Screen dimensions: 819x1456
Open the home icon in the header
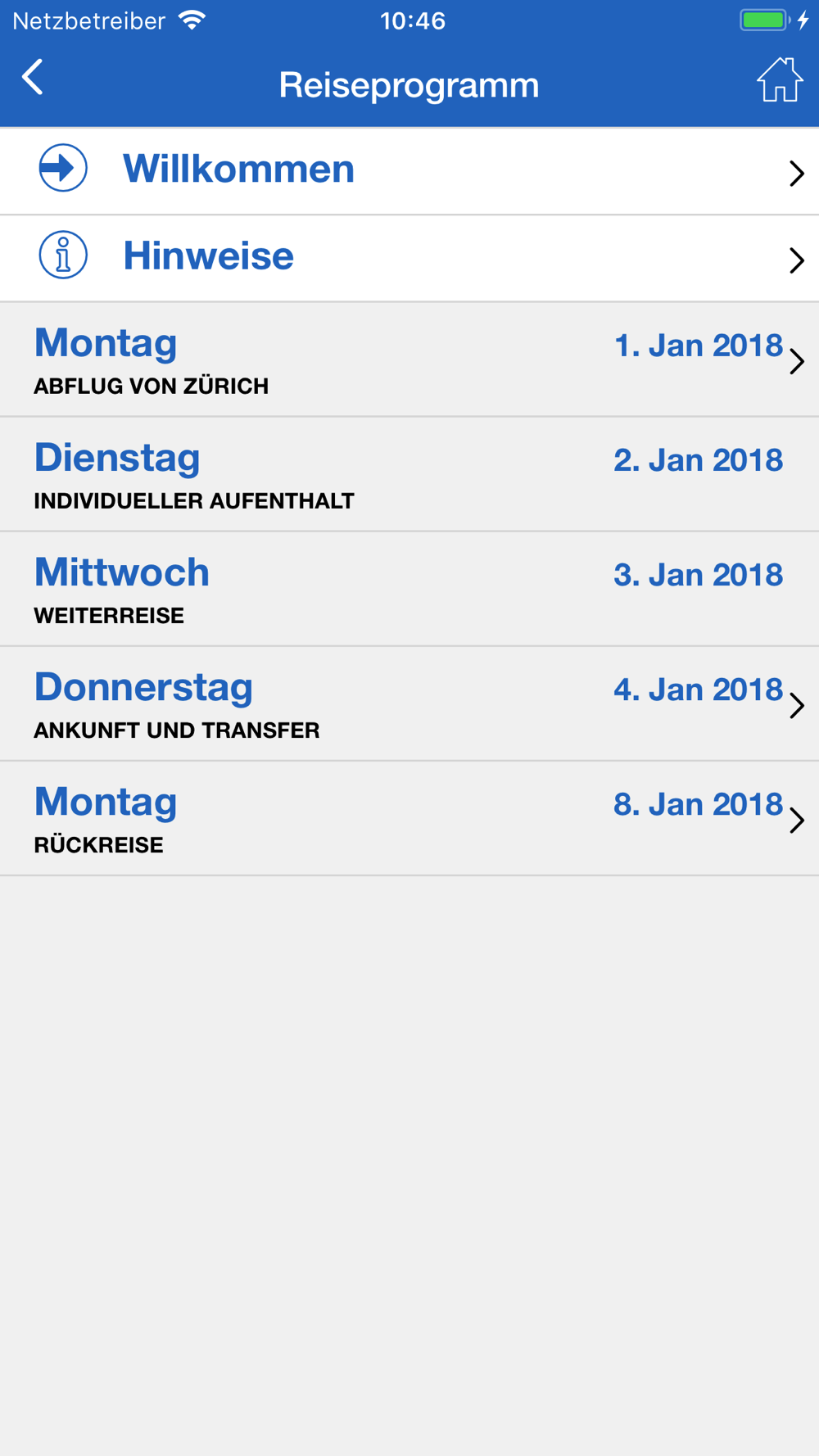pos(779,79)
